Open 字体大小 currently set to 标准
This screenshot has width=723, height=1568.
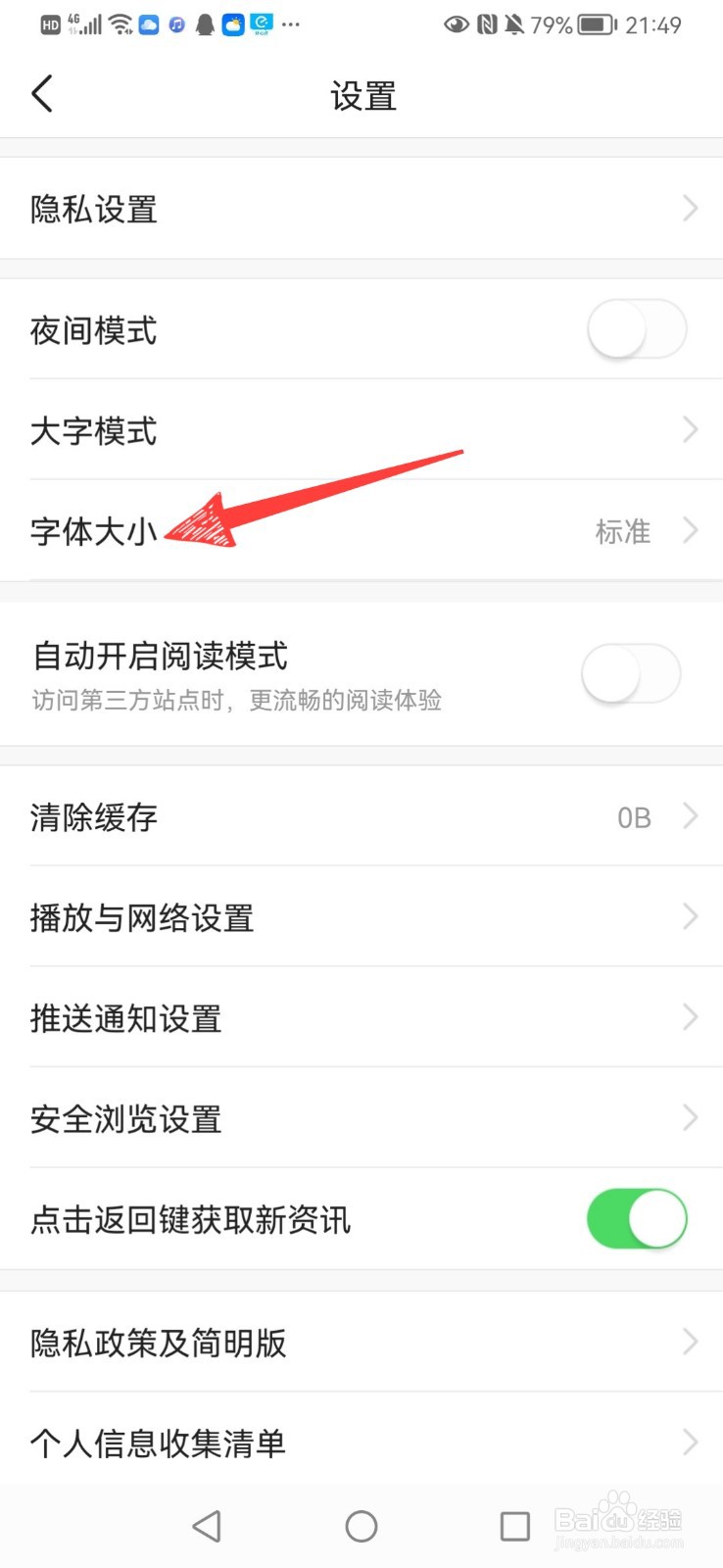[361, 531]
